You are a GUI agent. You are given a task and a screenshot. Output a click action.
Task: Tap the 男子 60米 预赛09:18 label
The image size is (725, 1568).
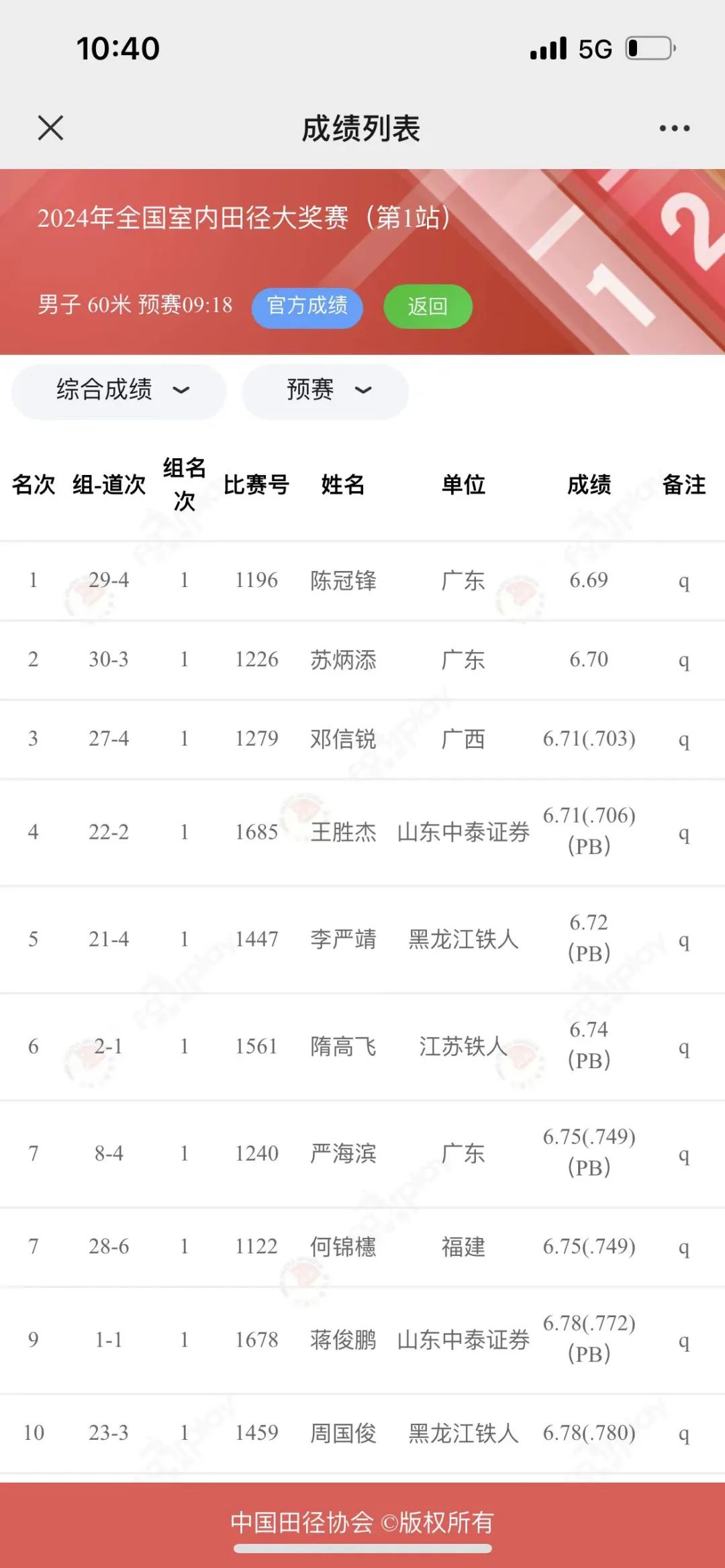(x=134, y=306)
